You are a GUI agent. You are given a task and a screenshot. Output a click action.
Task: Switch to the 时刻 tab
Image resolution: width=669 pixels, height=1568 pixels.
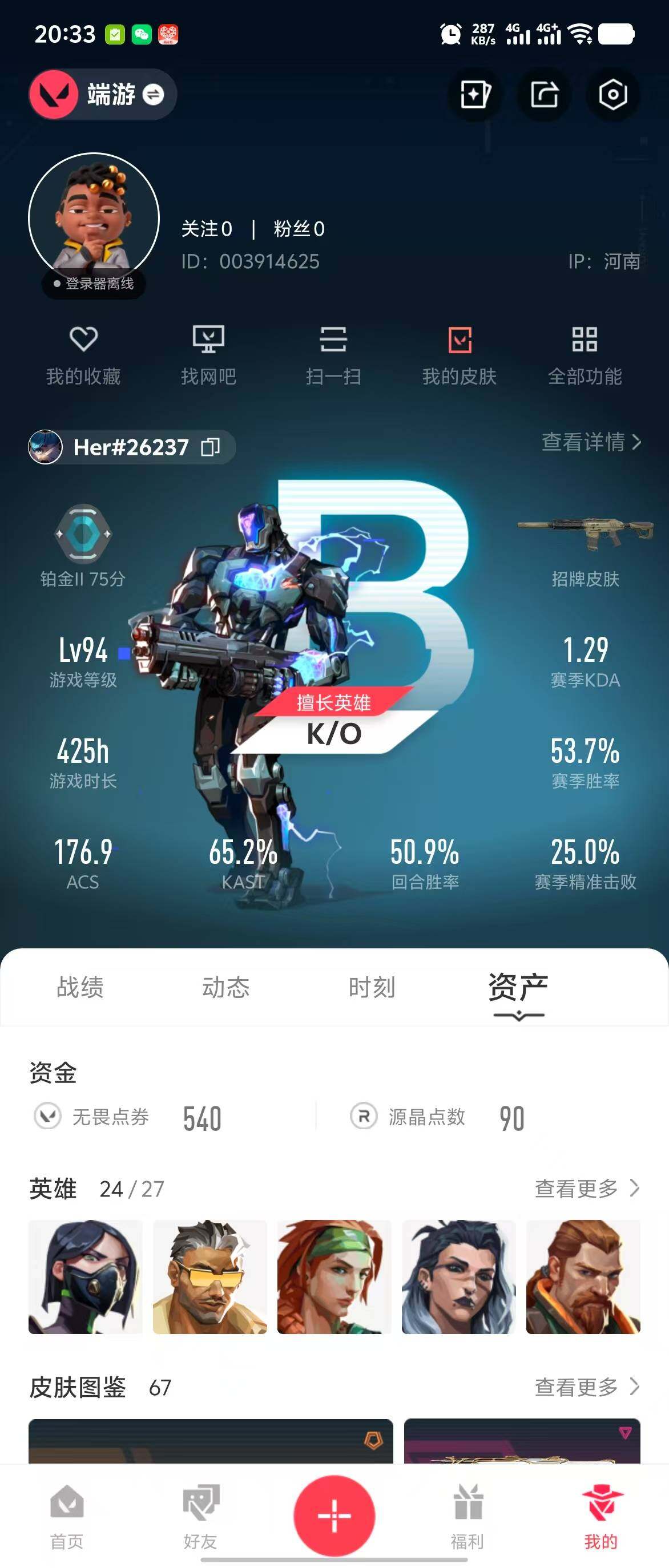[372, 987]
